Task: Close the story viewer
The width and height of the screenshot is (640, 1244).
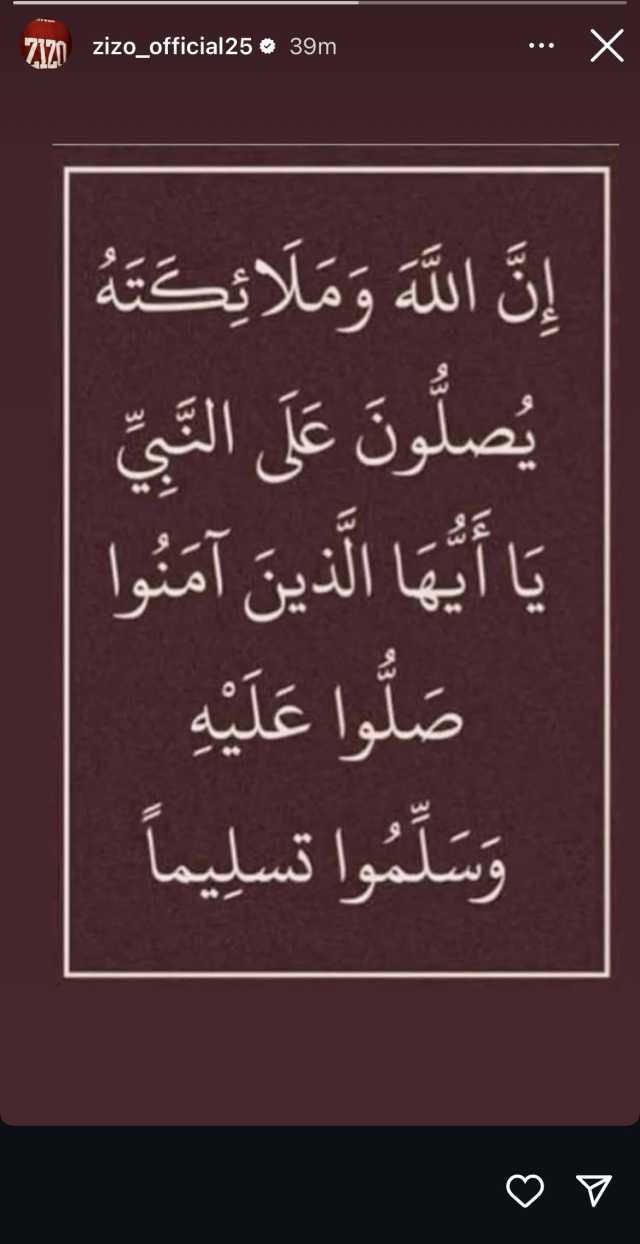Action: pos(606,46)
